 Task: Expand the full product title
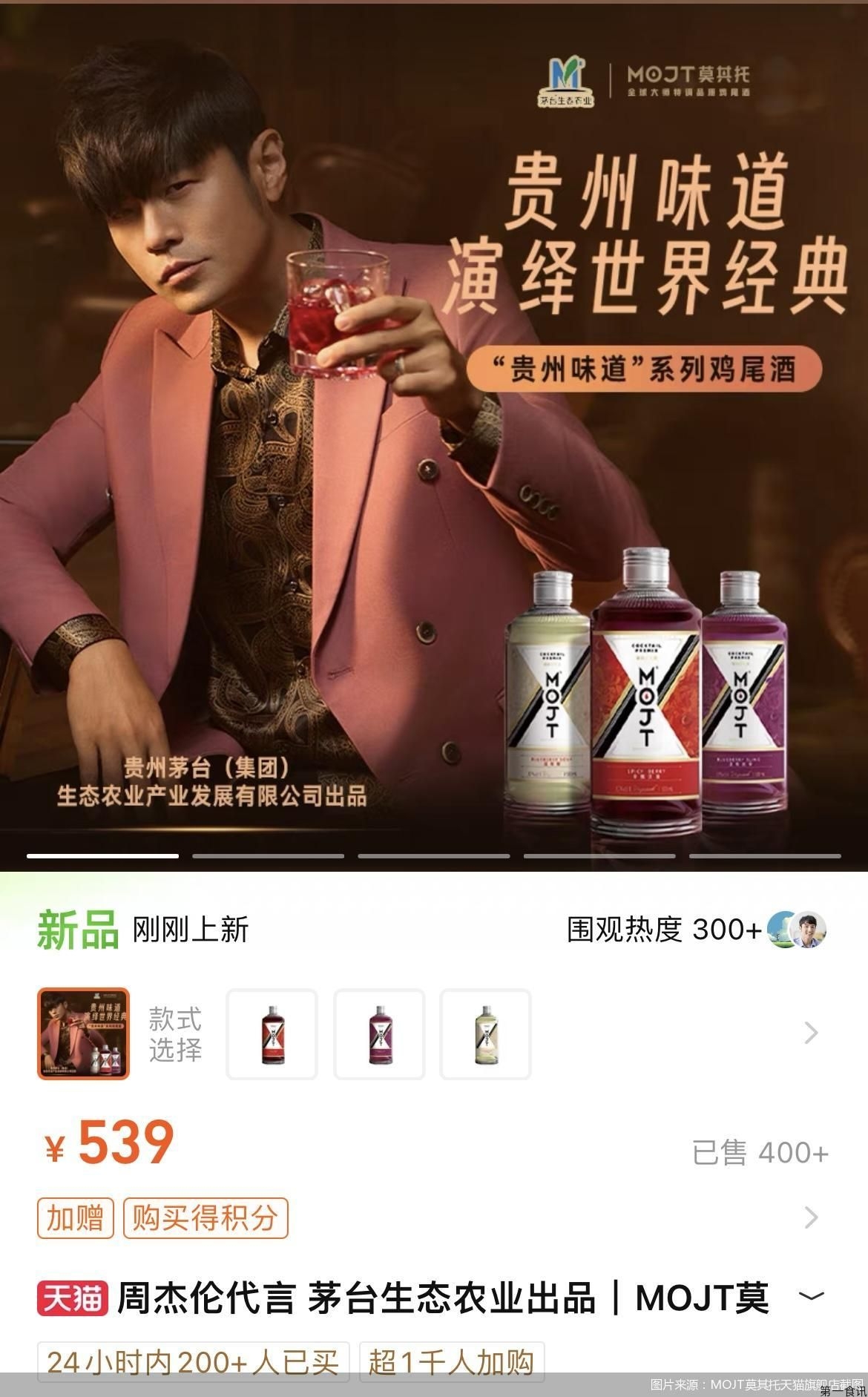(x=811, y=1296)
